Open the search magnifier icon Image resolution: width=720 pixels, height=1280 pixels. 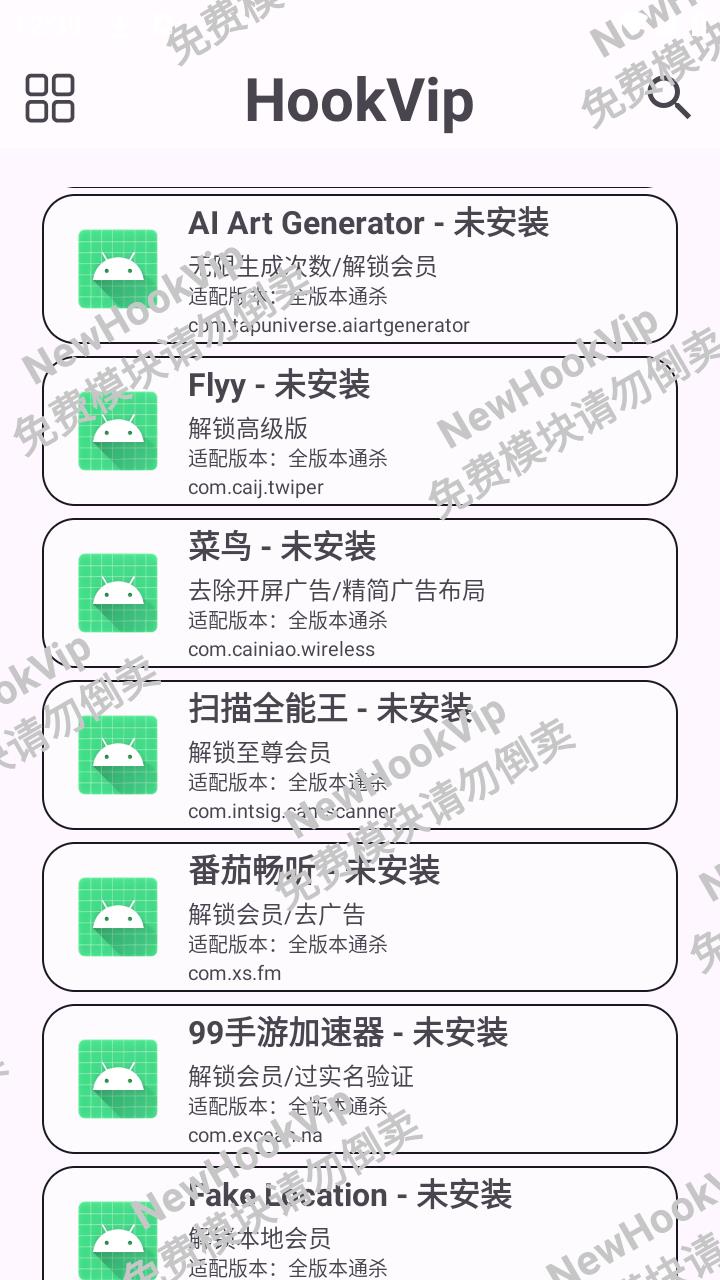668,98
